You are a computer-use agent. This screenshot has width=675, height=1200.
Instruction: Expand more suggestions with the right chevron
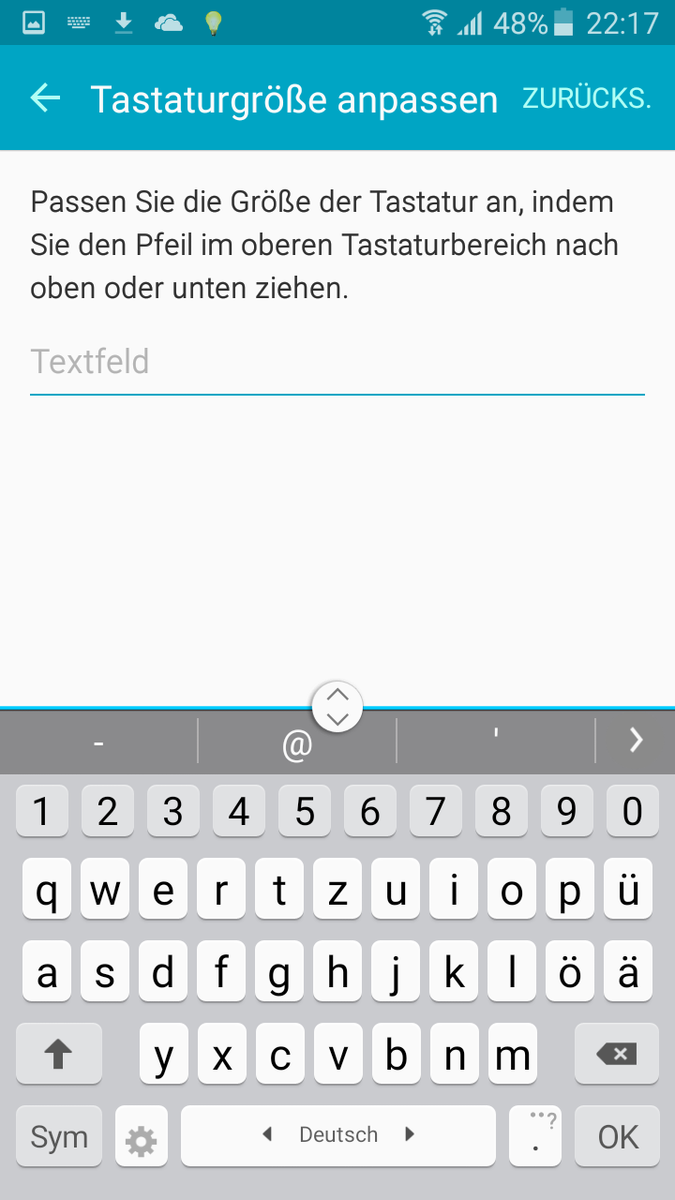coord(636,740)
